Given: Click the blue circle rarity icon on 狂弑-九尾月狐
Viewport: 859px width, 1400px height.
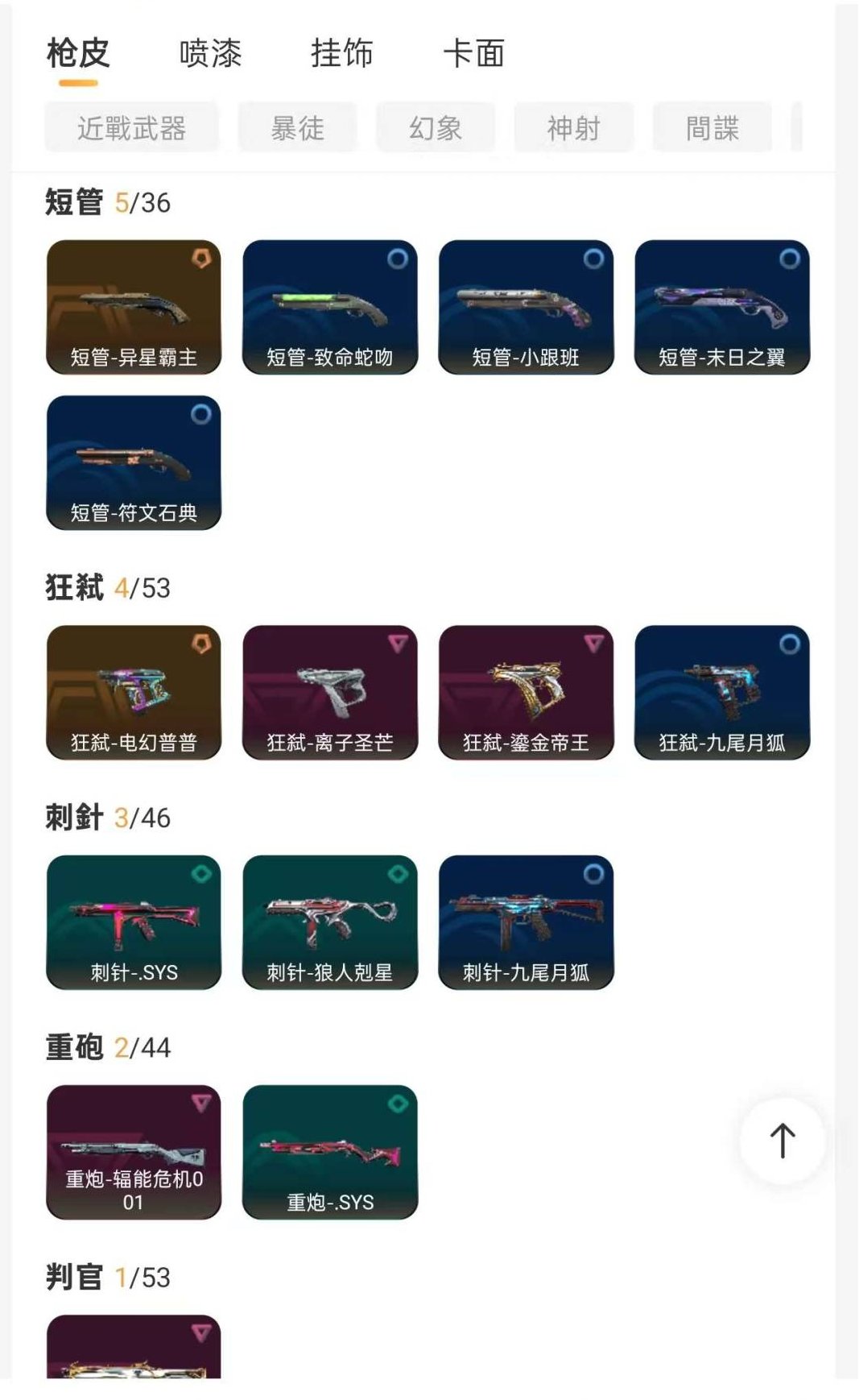Looking at the screenshot, I should [x=789, y=643].
